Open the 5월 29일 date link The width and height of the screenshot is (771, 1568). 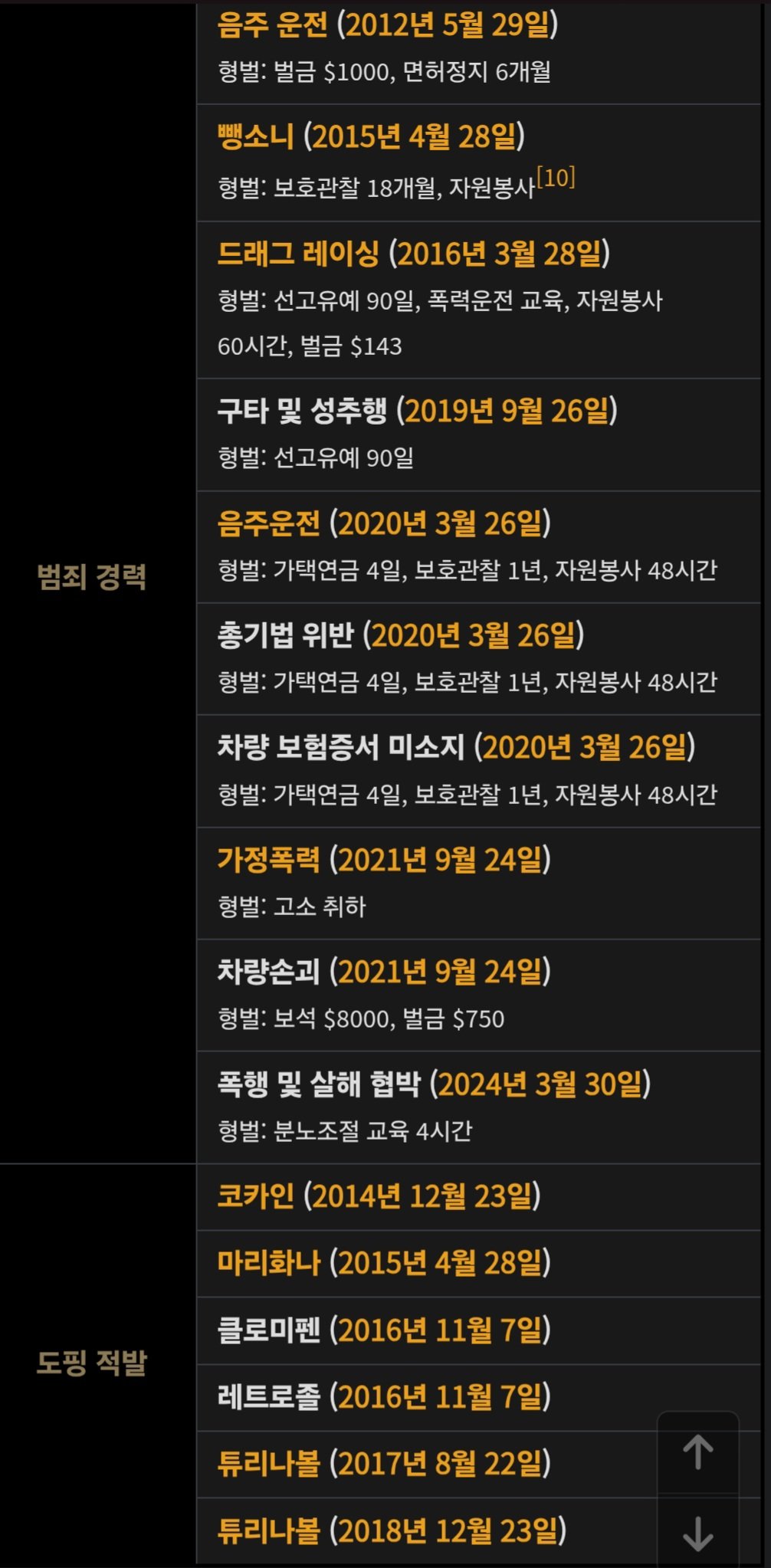(x=496, y=25)
